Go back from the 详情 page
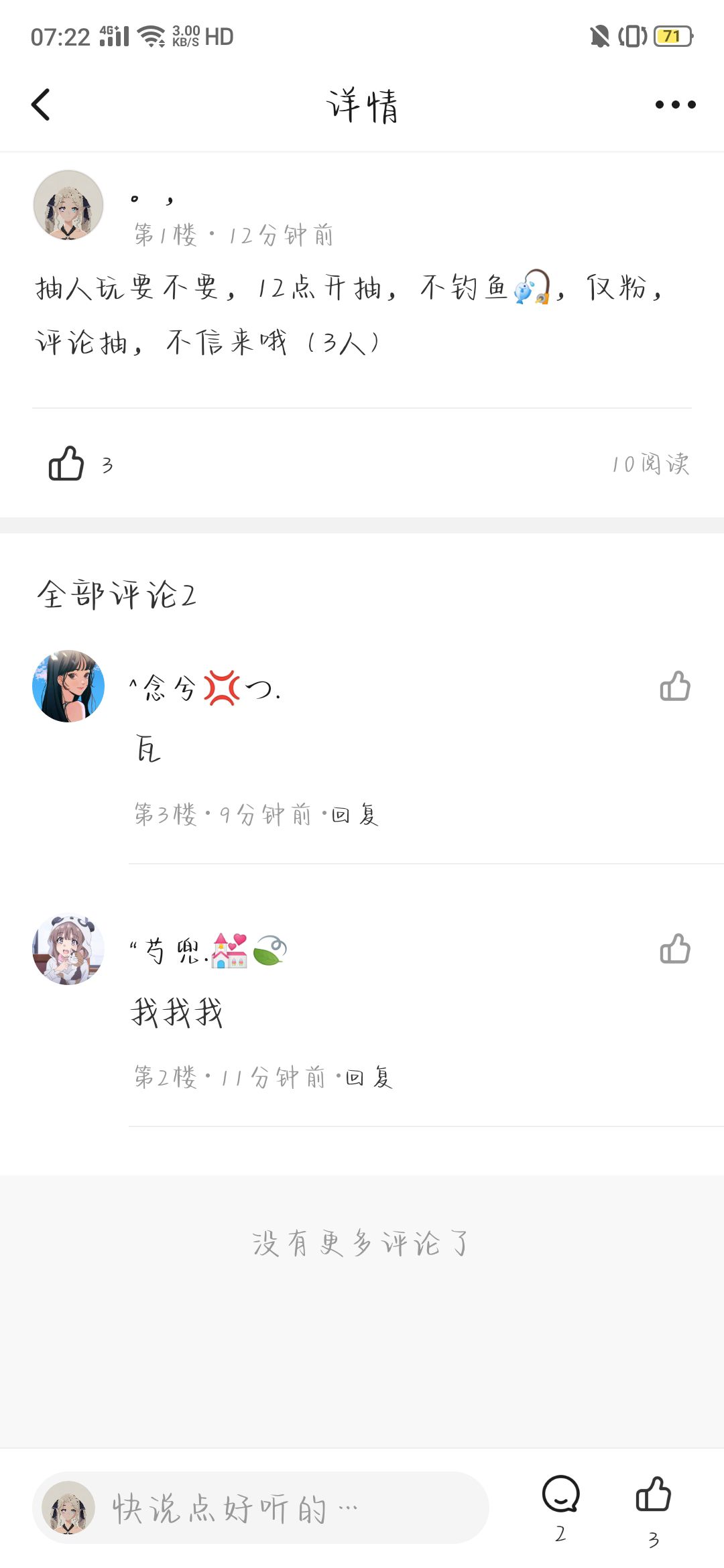The width and height of the screenshot is (724, 1568). pyautogui.click(x=42, y=105)
